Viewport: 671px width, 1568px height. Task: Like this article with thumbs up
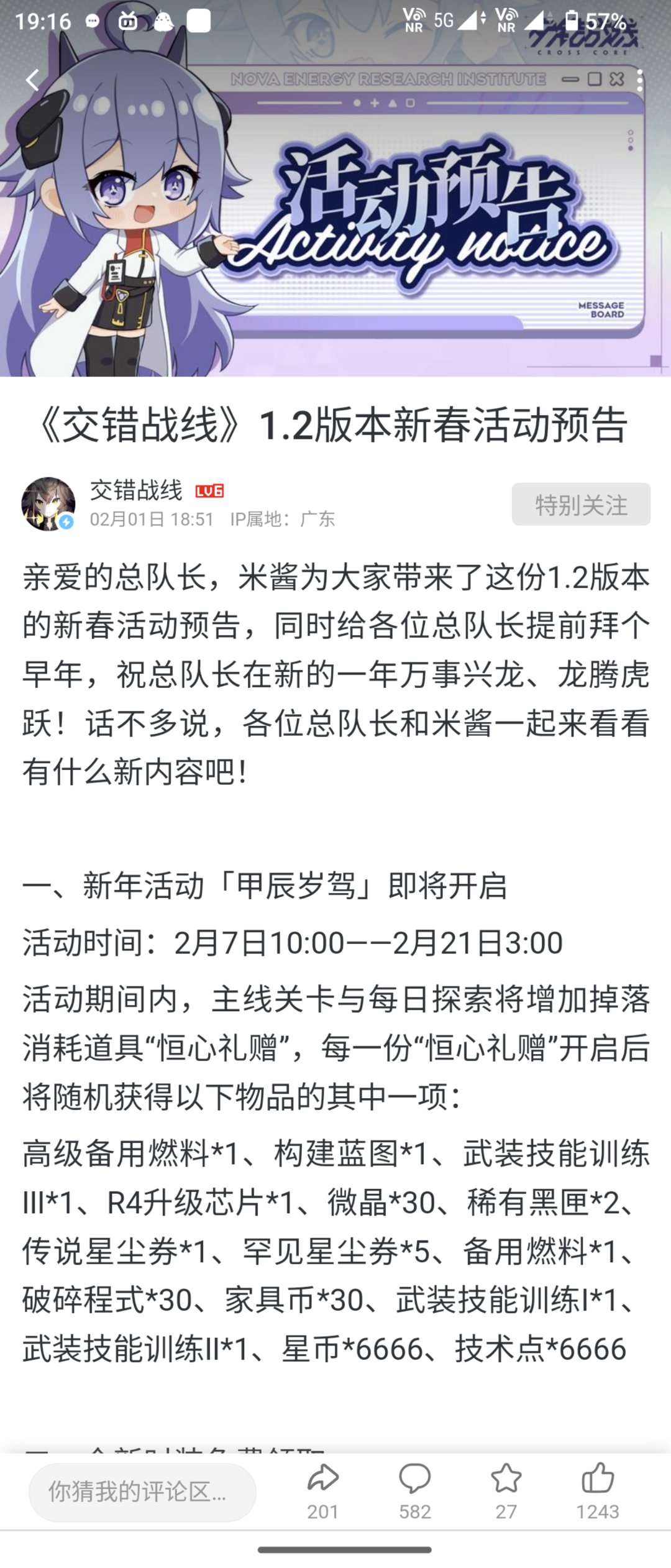click(x=597, y=1490)
